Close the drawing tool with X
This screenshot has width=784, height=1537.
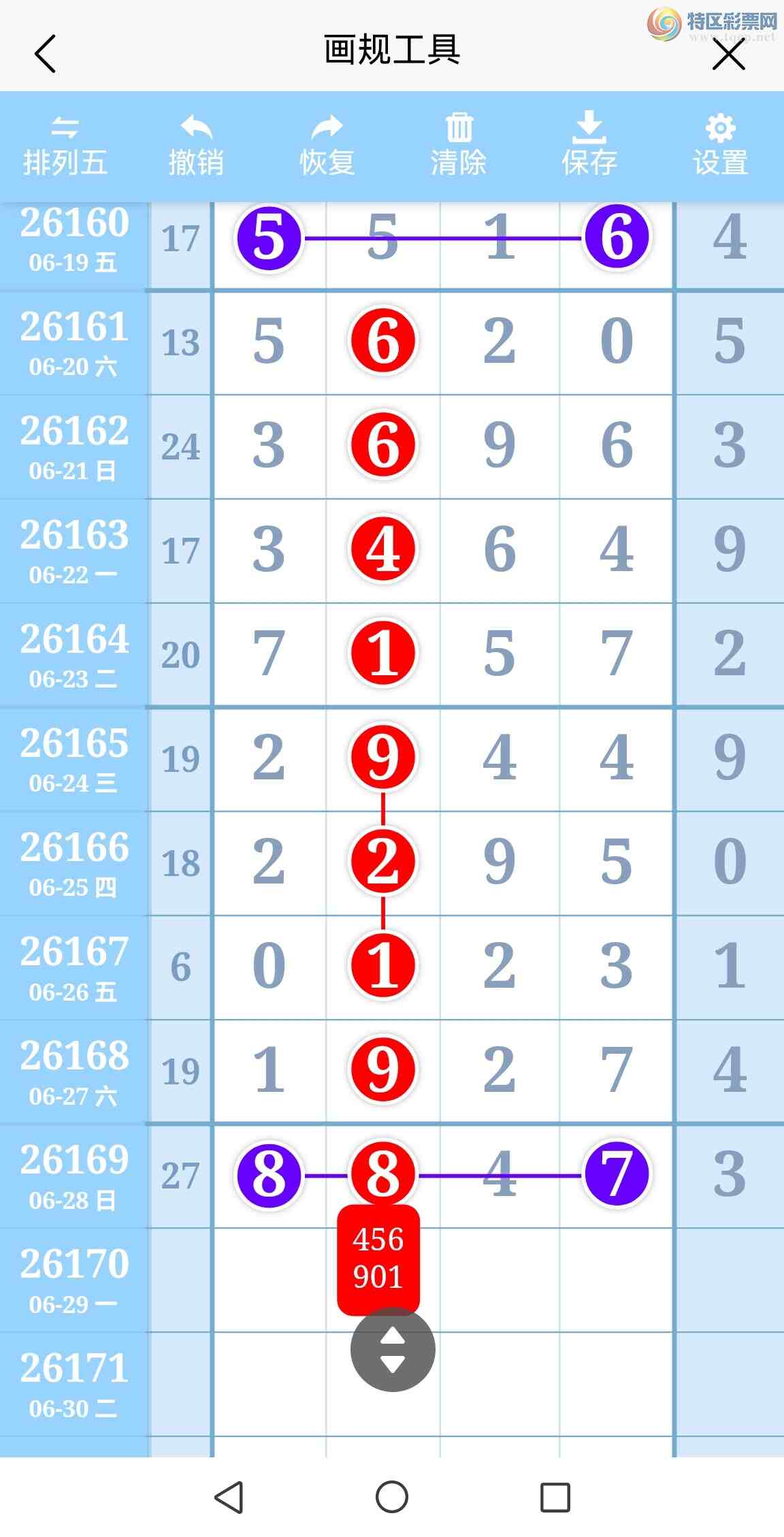(x=729, y=54)
